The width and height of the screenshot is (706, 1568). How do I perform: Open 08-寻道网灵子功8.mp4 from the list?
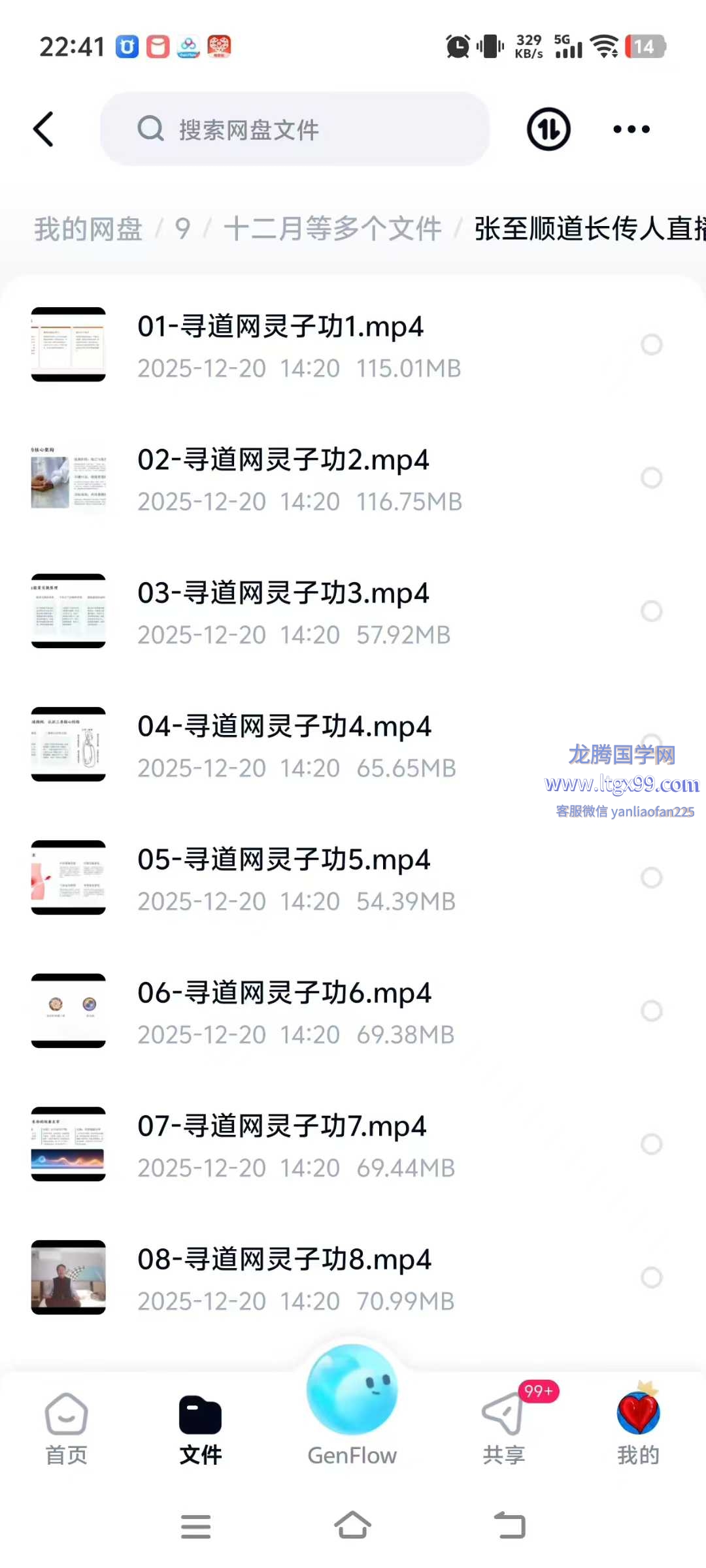coord(284,1277)
